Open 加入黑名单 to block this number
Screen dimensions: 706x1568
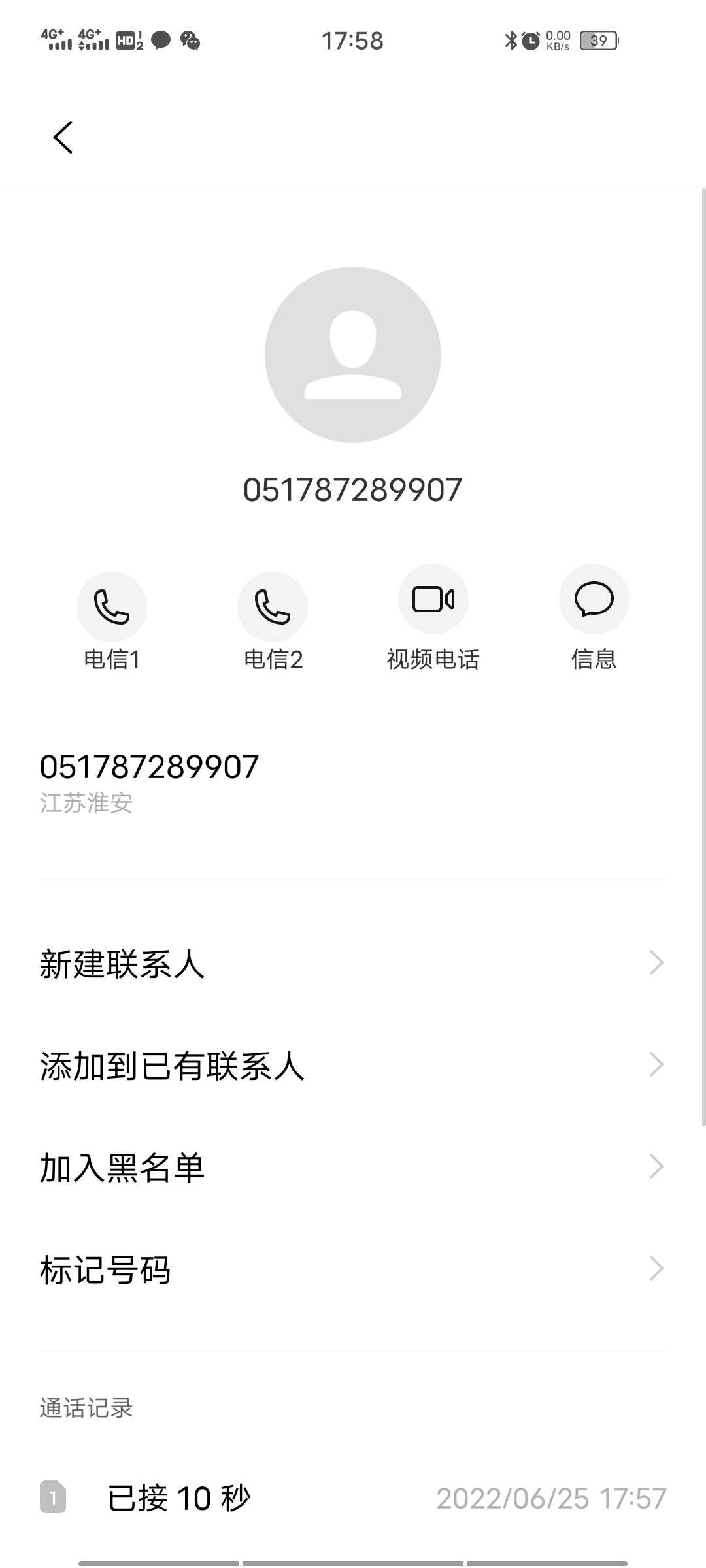pyautogui.click(x=353, y=1168)
